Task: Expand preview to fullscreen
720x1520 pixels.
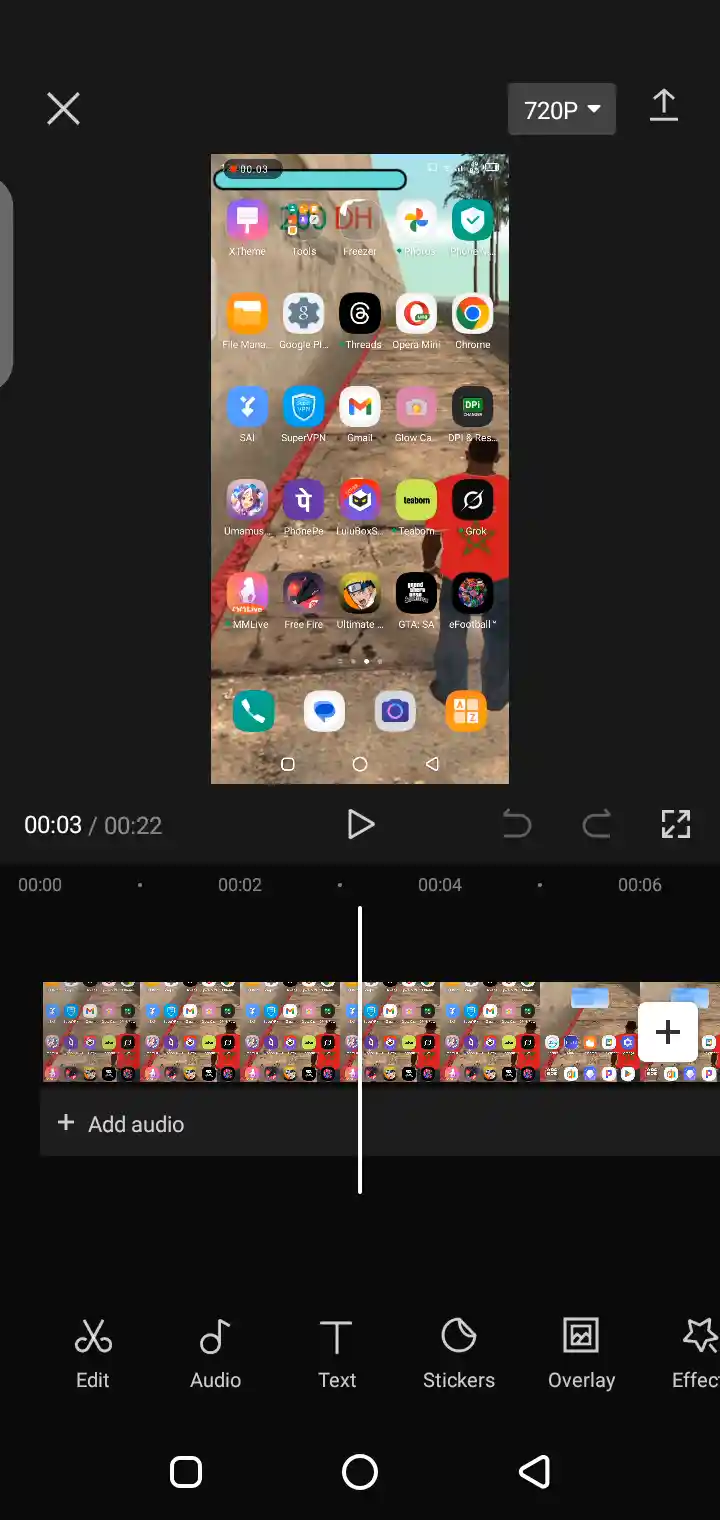Action: [x=676, y=824]
